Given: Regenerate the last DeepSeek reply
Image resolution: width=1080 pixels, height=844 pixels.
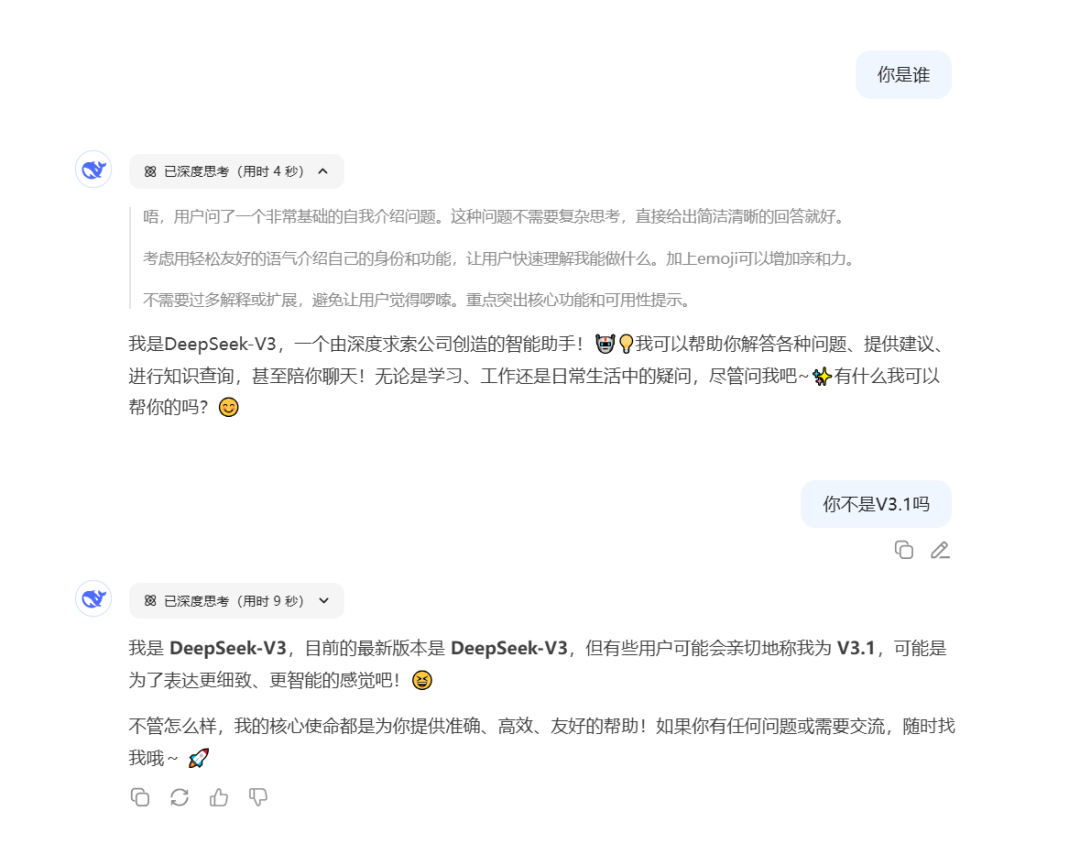Looking at the screenshot, I should click(180, 797).
